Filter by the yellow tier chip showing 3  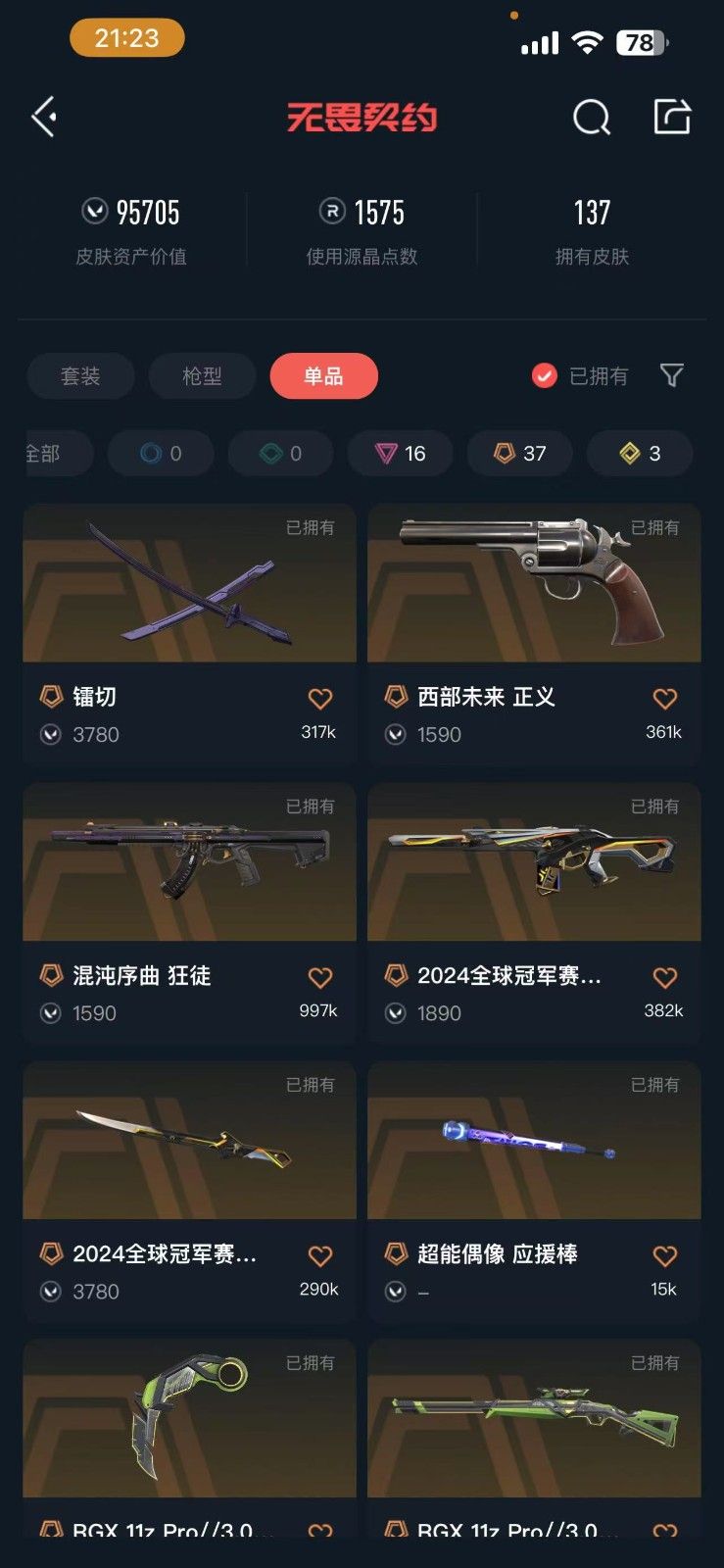(640, 454)
